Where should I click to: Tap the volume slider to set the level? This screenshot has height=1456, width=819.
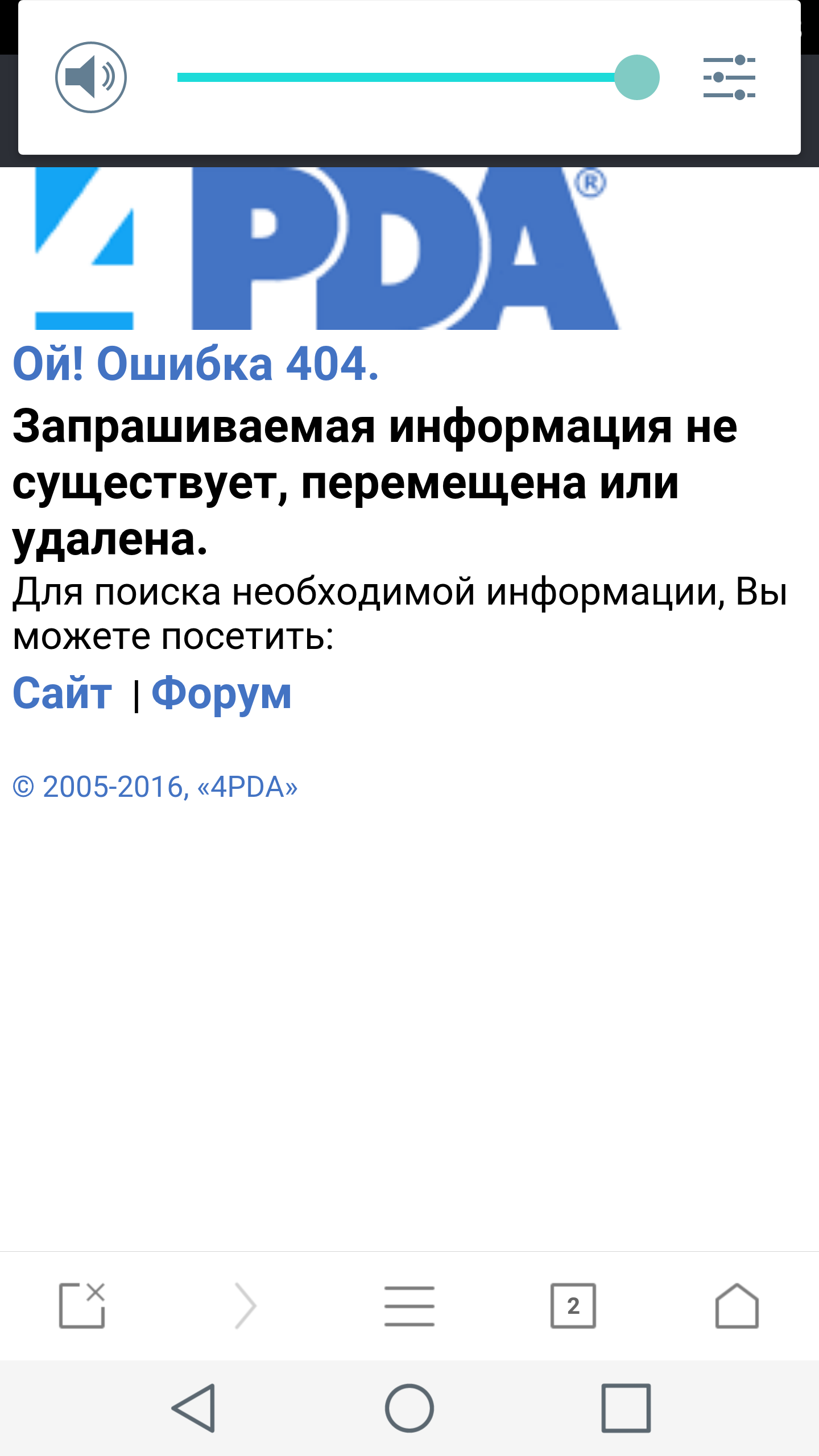coord(398,77)
